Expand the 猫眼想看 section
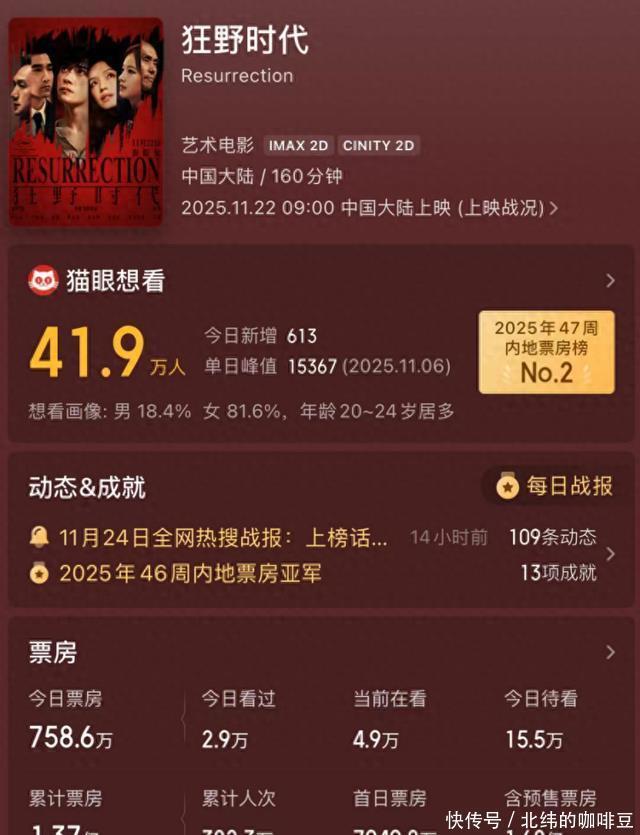 pyautogui.click(x=610, y=281)
